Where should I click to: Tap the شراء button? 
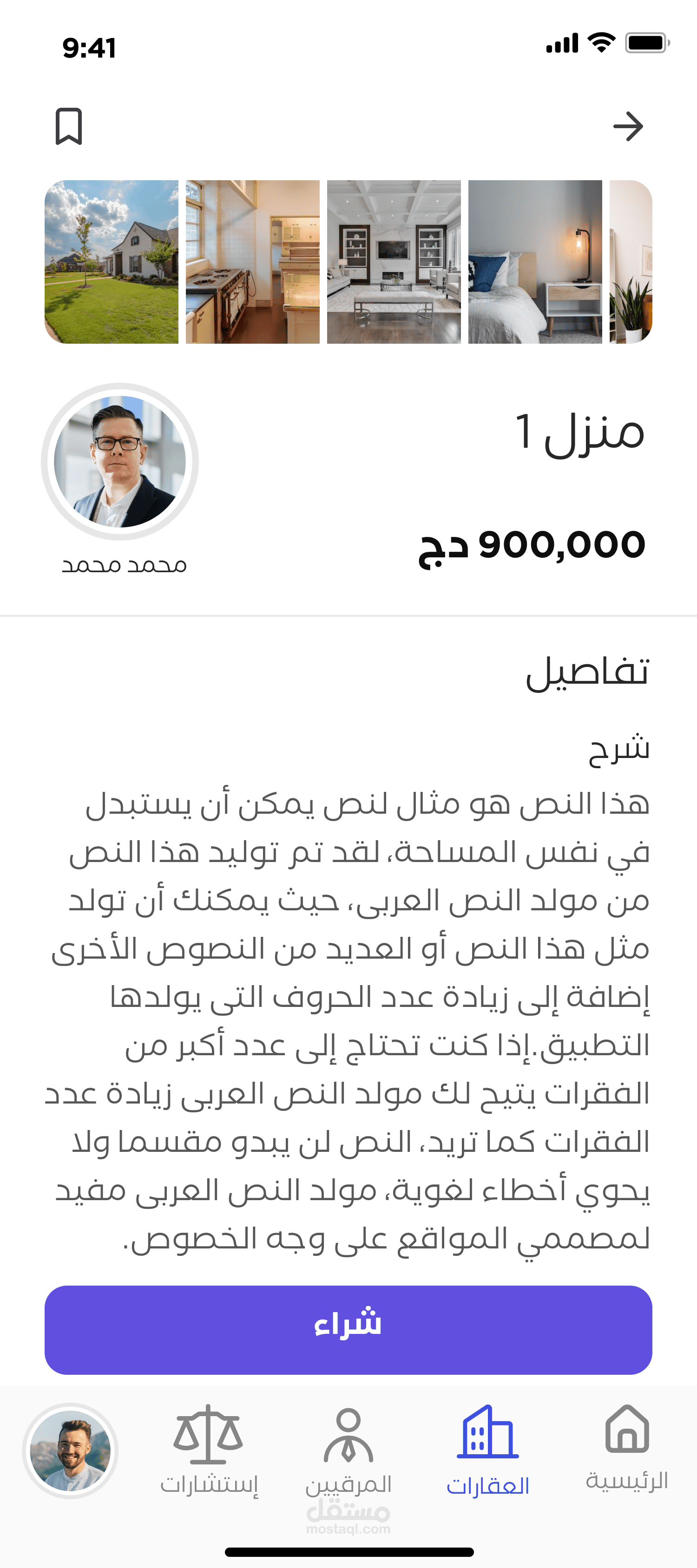click(348, 1330)
